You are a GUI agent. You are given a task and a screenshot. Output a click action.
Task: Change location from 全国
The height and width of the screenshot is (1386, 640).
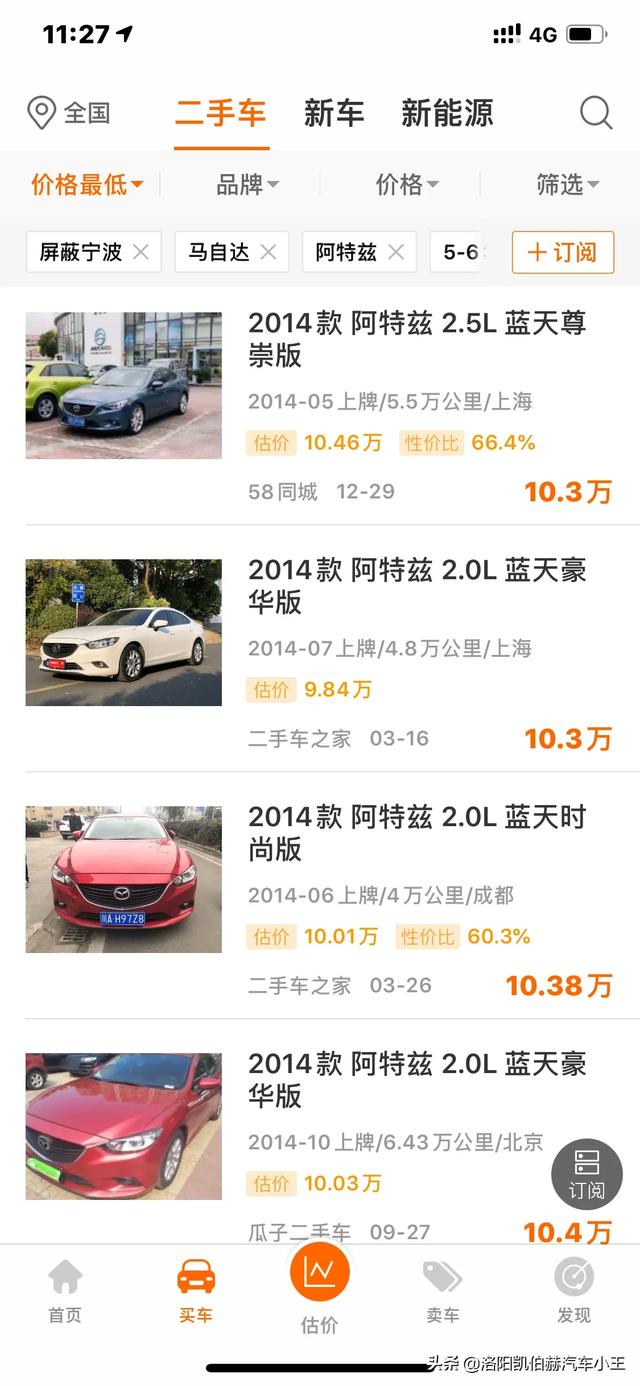point(68,113)
